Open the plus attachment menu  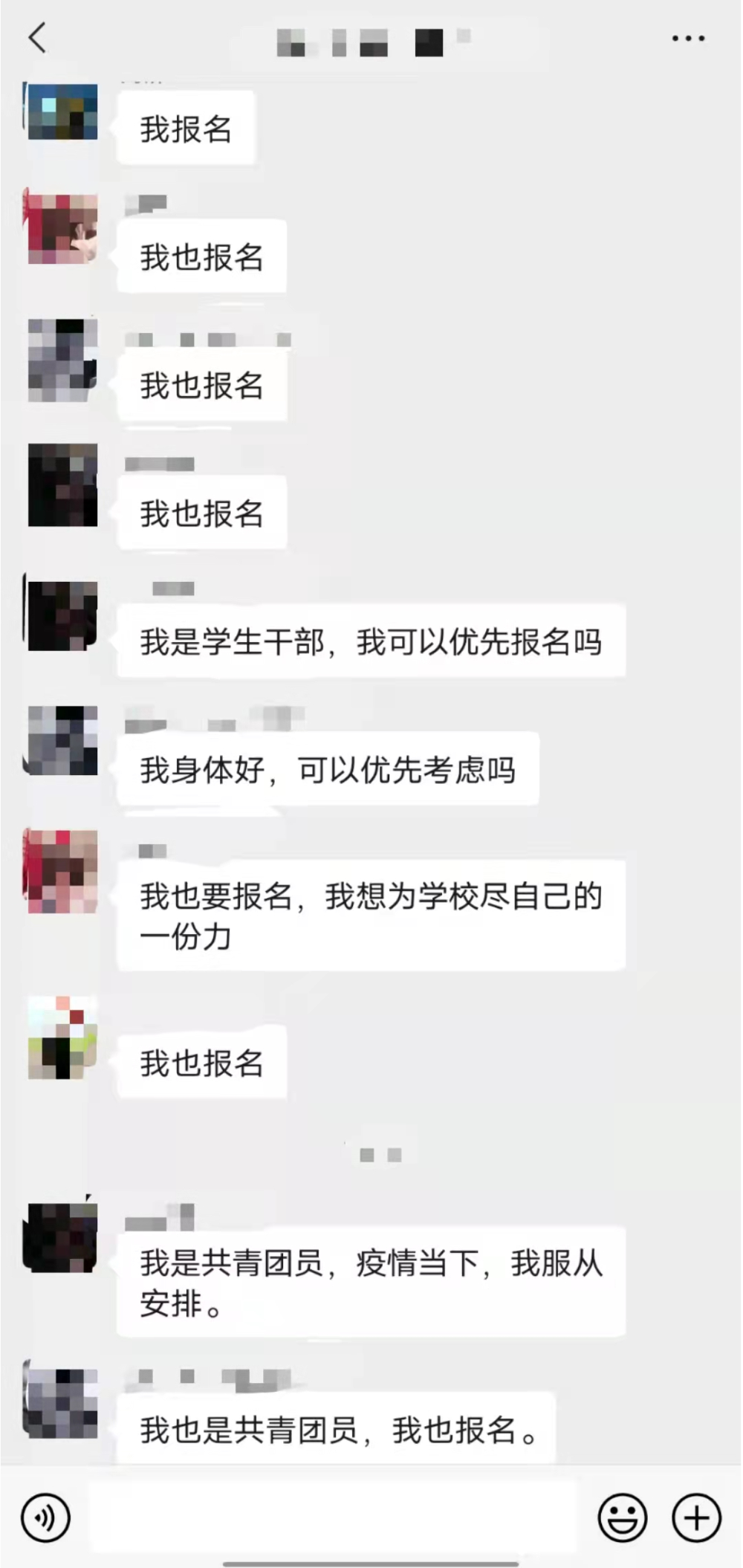point(696,1517)
